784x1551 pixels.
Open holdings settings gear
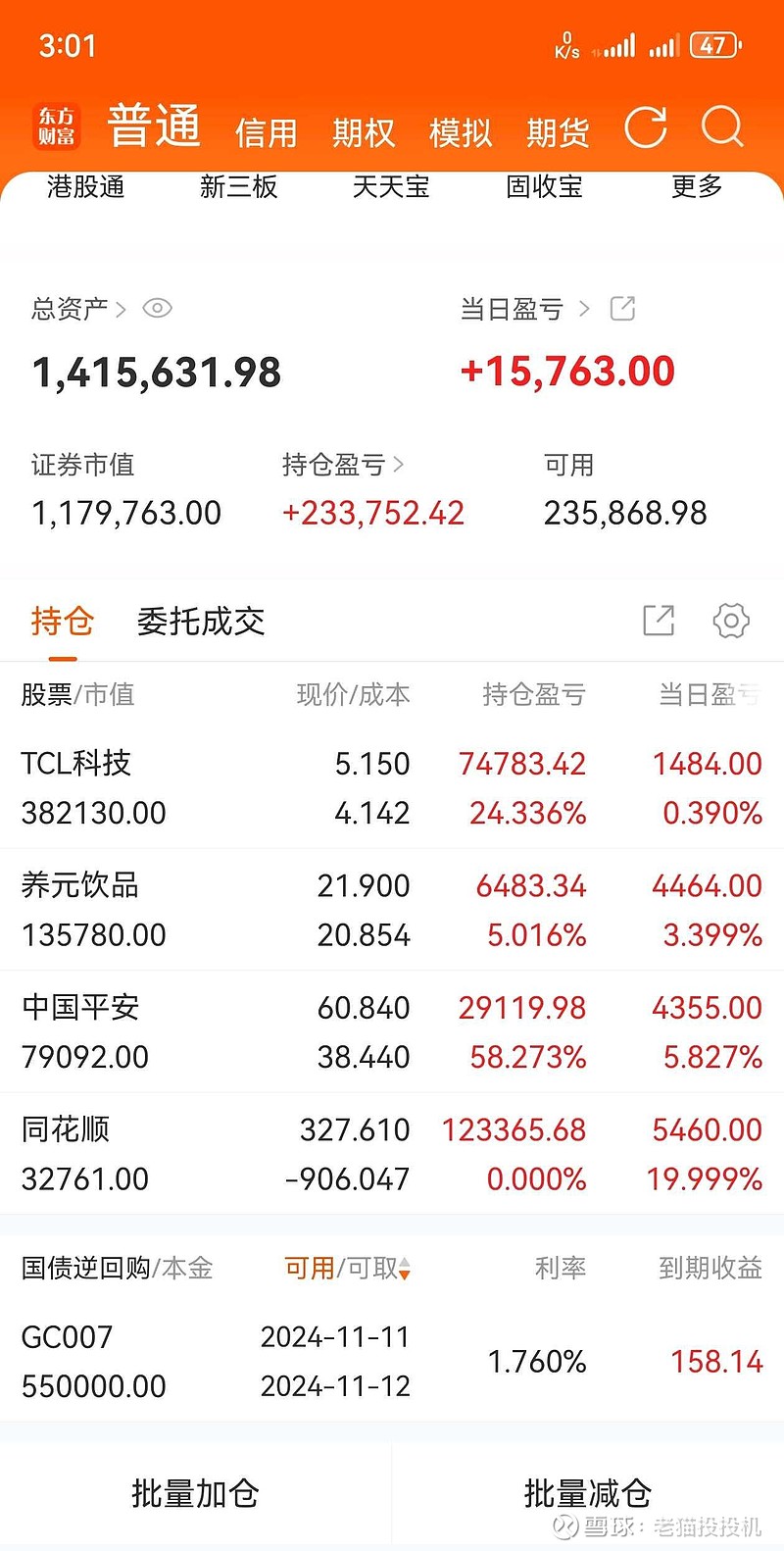point(731,621)
